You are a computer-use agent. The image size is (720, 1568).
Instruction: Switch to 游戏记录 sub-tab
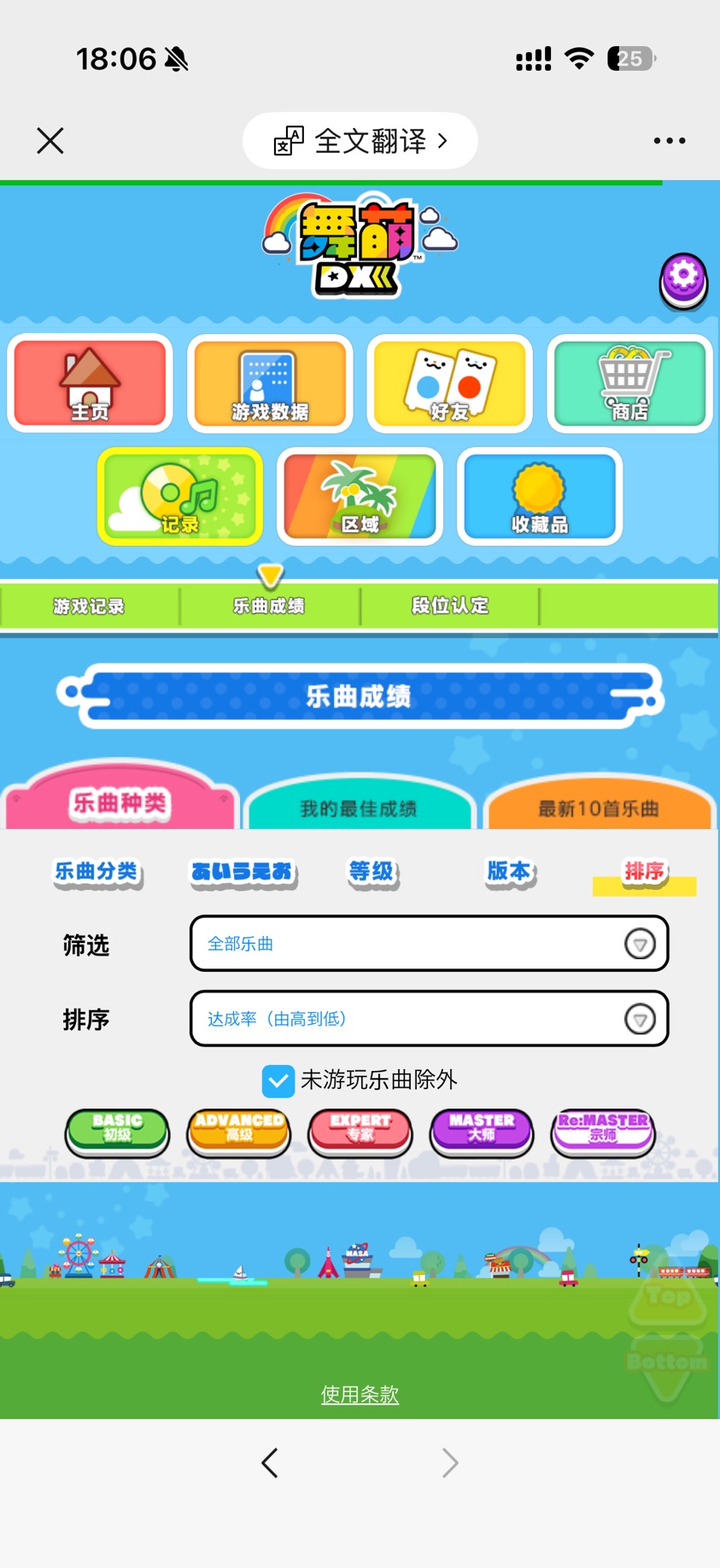pyautogui.click(x=89, y=606)
